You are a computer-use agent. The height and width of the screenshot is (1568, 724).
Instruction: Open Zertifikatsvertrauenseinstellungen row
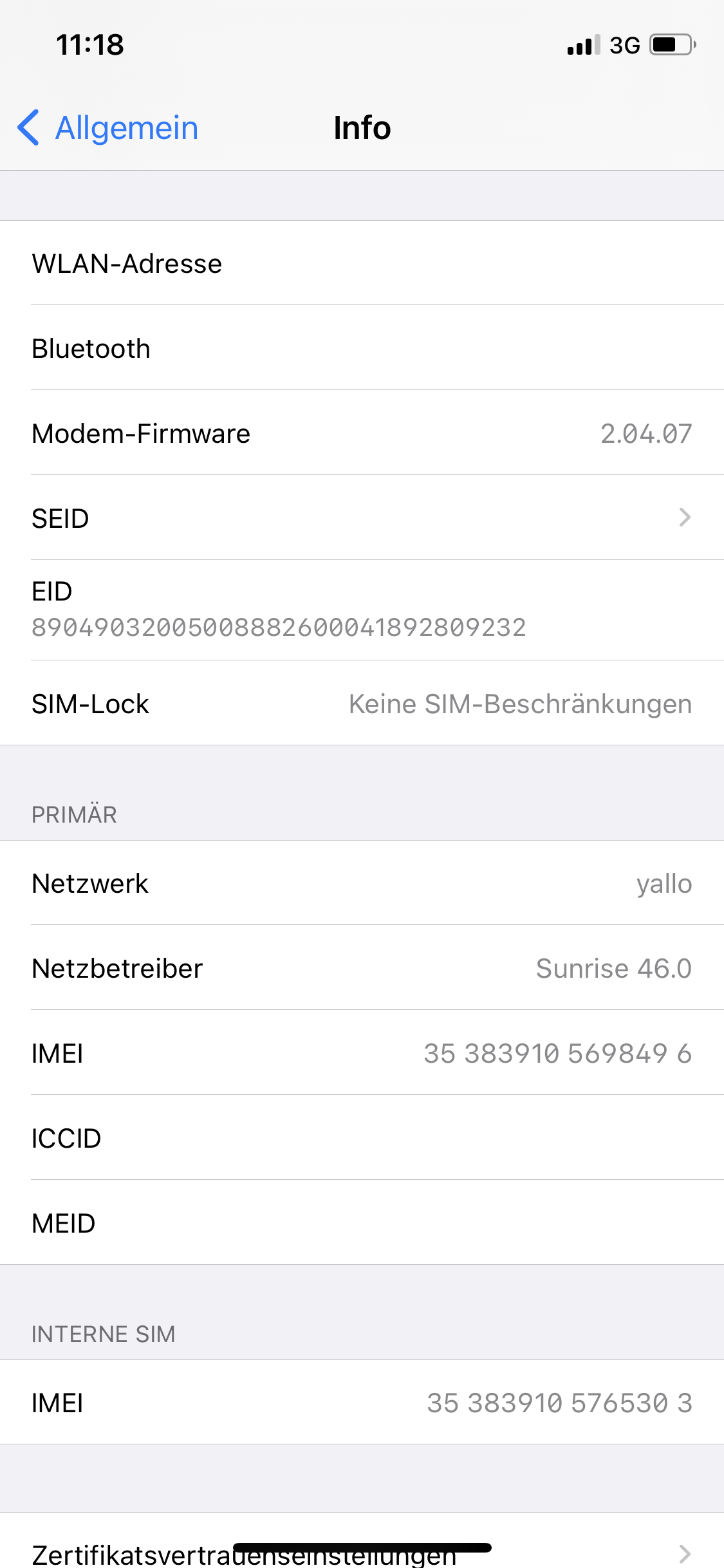[362, 1552]
